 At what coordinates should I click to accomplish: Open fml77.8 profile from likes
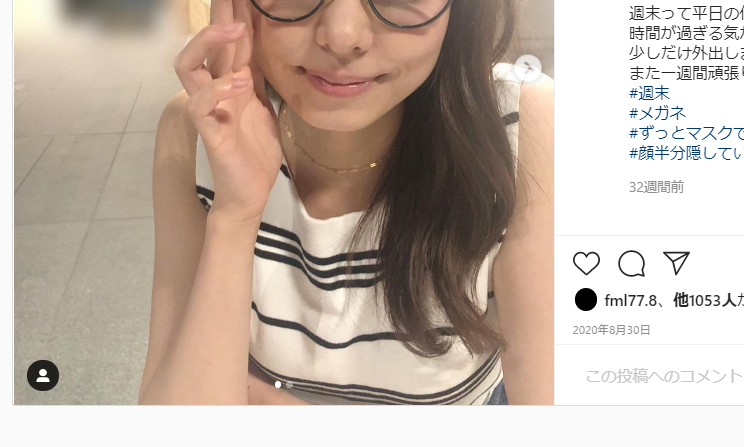pyautogui.click(x=630, y=300)
